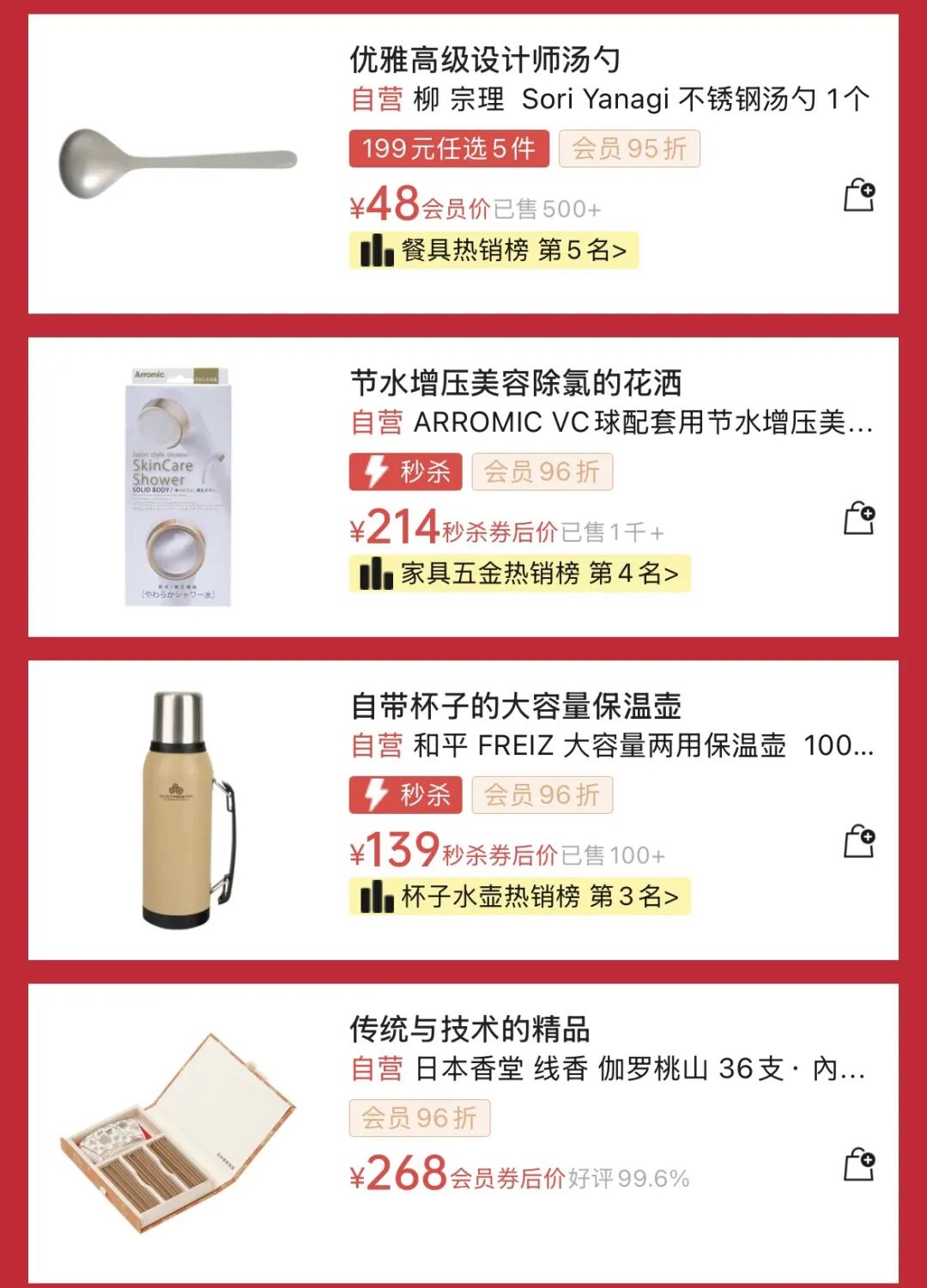Open the 杯子水壶热销榜 第3名 ranking link
Viewport: 927px width, 1288px height.
click(520, 896)
